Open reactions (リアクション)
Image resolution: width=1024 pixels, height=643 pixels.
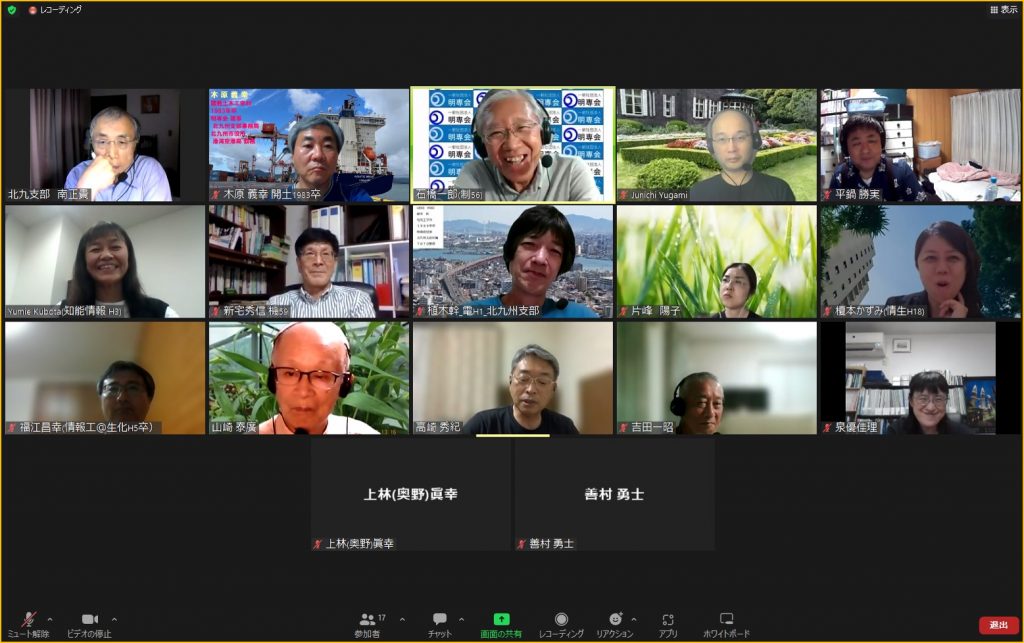coord(614,624)
